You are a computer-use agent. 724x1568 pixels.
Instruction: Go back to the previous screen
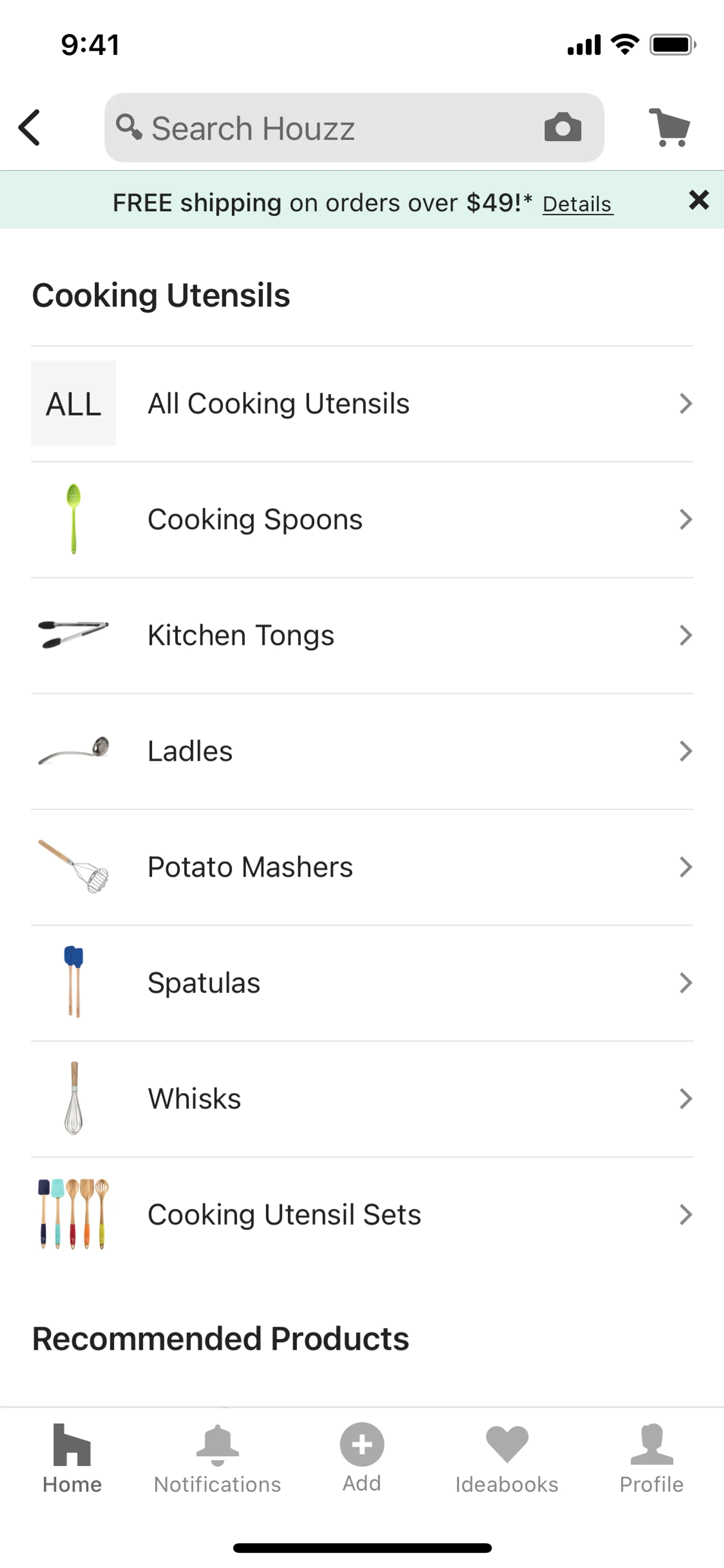click(29, 128)
